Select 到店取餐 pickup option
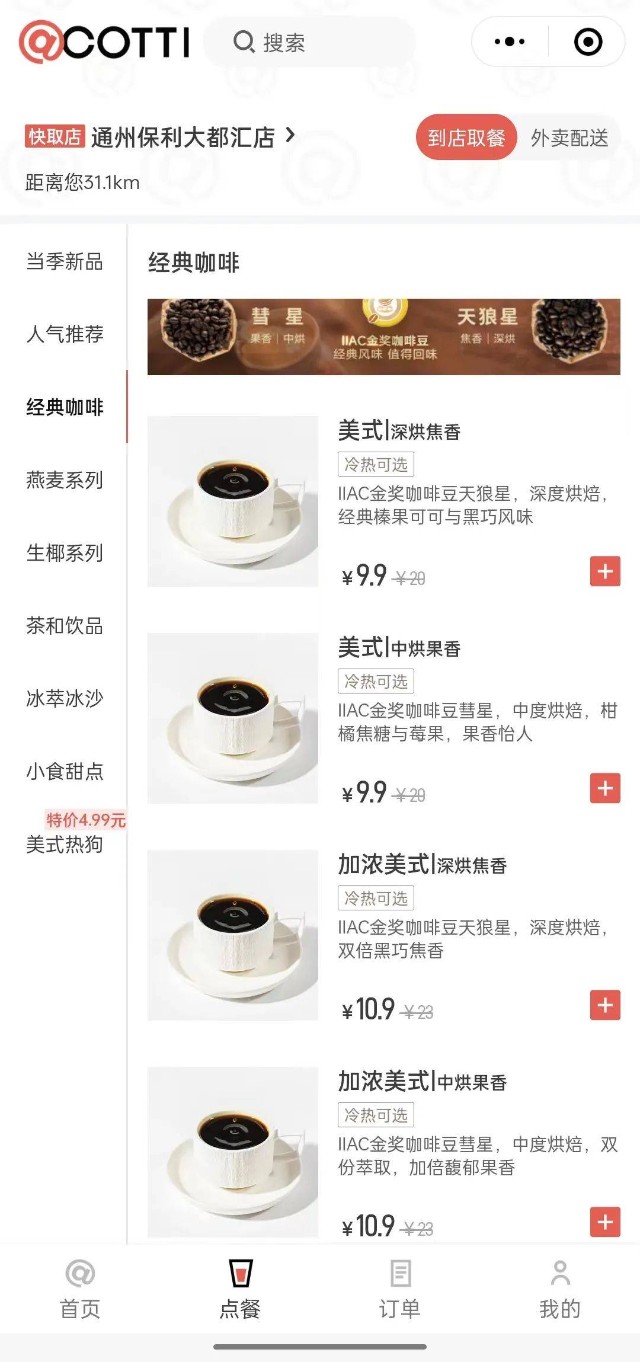This screenshot has height=1362, width=640. click(467, 138)
